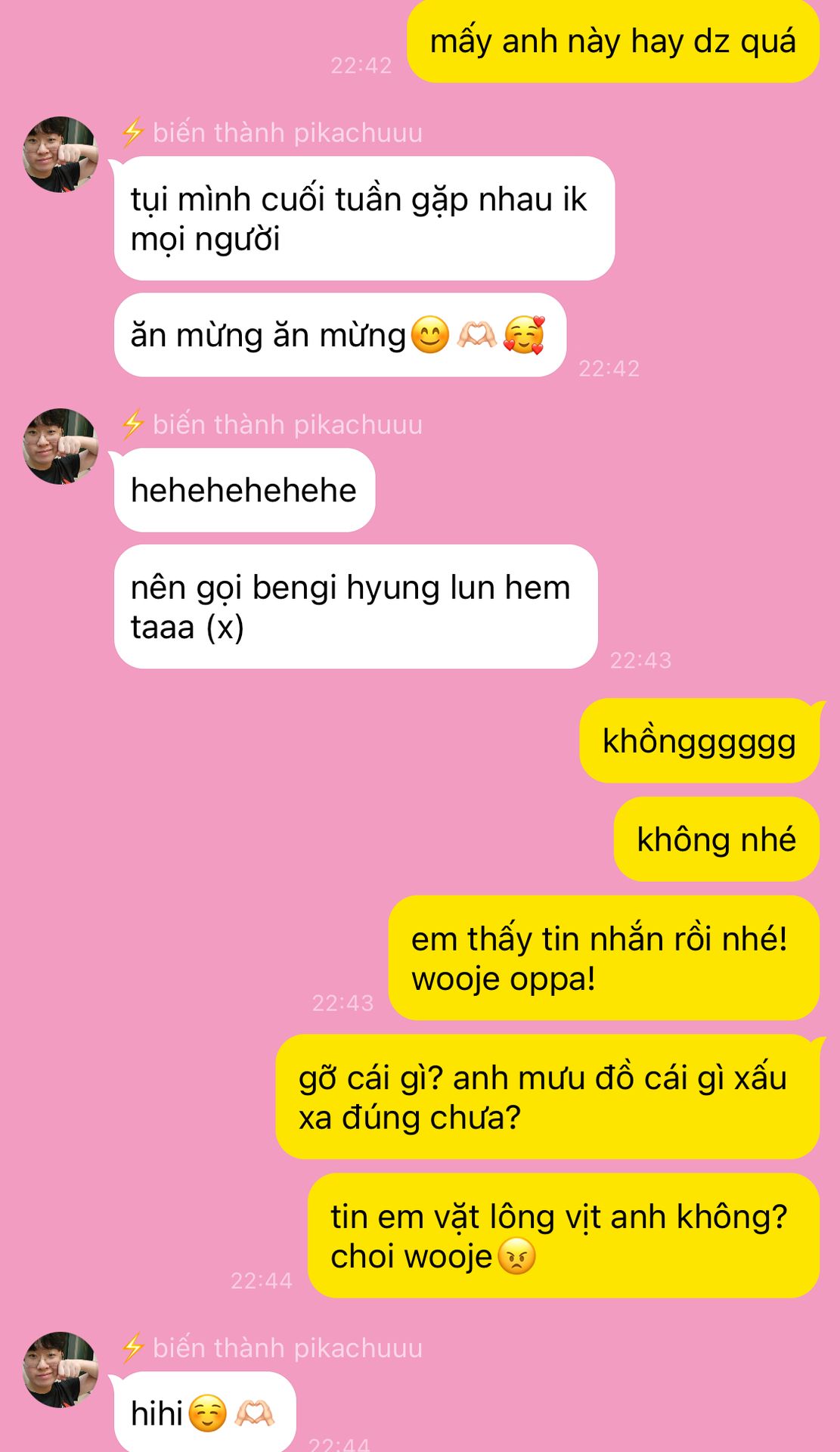Open sender's avatar beside "hehehehehehe" message
Screen dimensions: 840x1452
coord(60,446)
